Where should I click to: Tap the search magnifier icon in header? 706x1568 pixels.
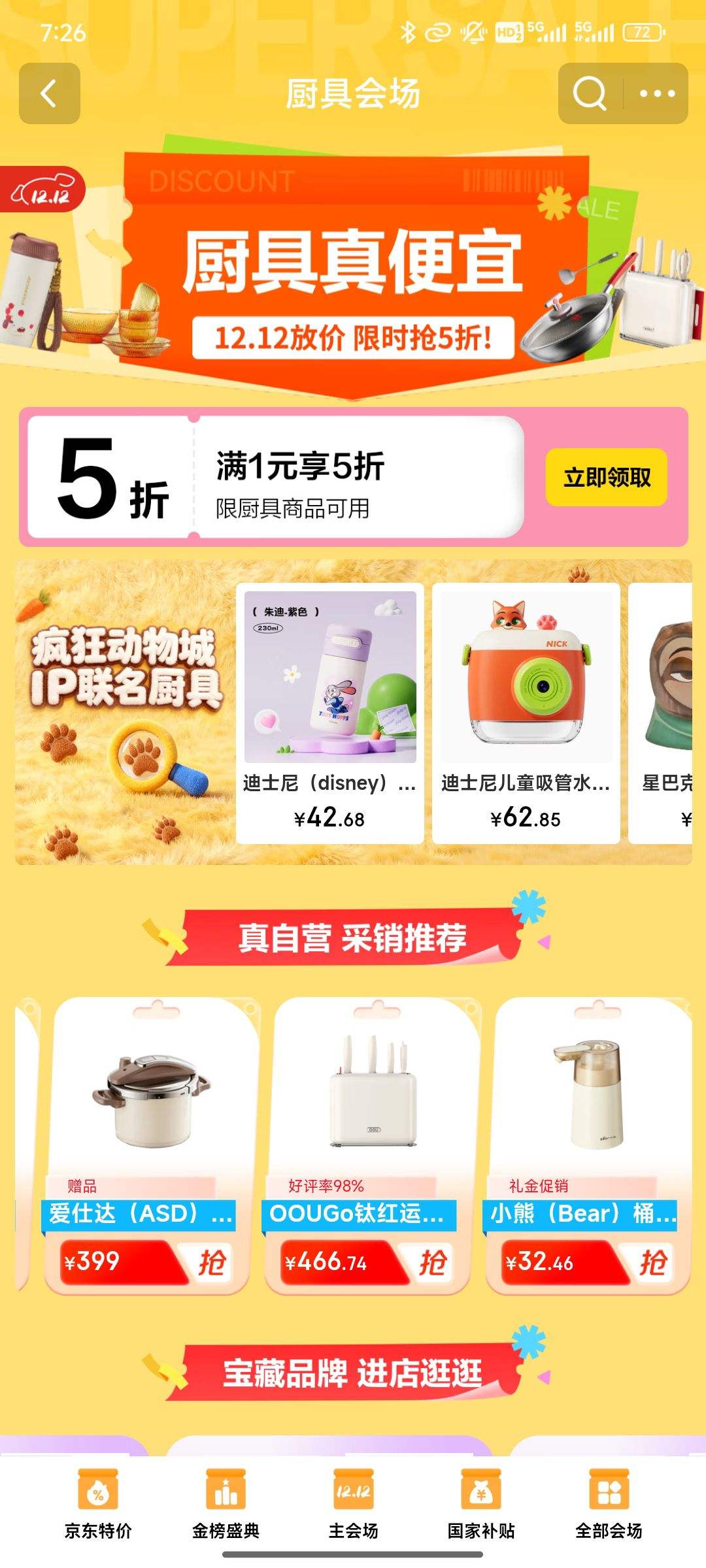590,93
